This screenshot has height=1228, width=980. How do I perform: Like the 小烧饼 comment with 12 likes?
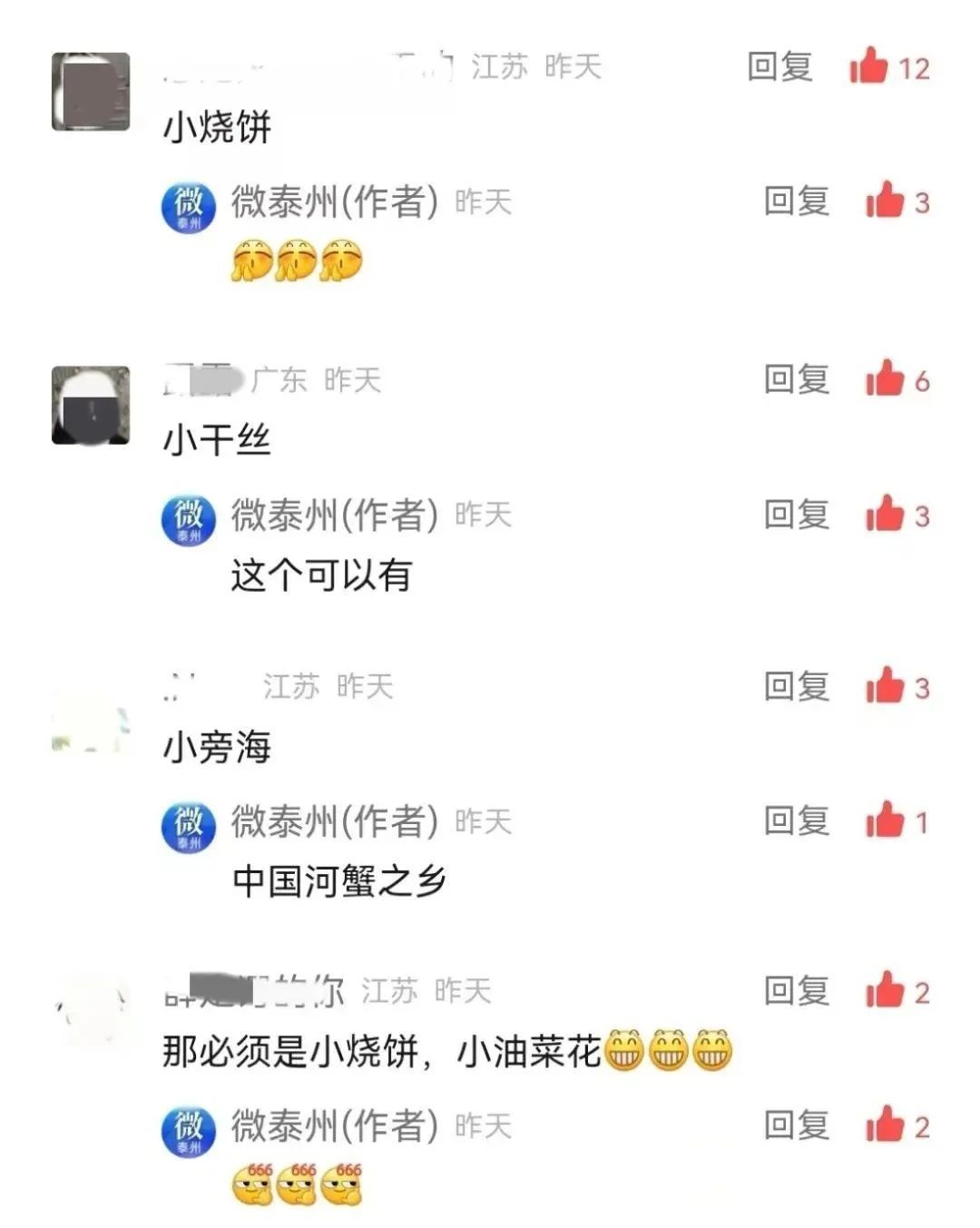(868, 66)
